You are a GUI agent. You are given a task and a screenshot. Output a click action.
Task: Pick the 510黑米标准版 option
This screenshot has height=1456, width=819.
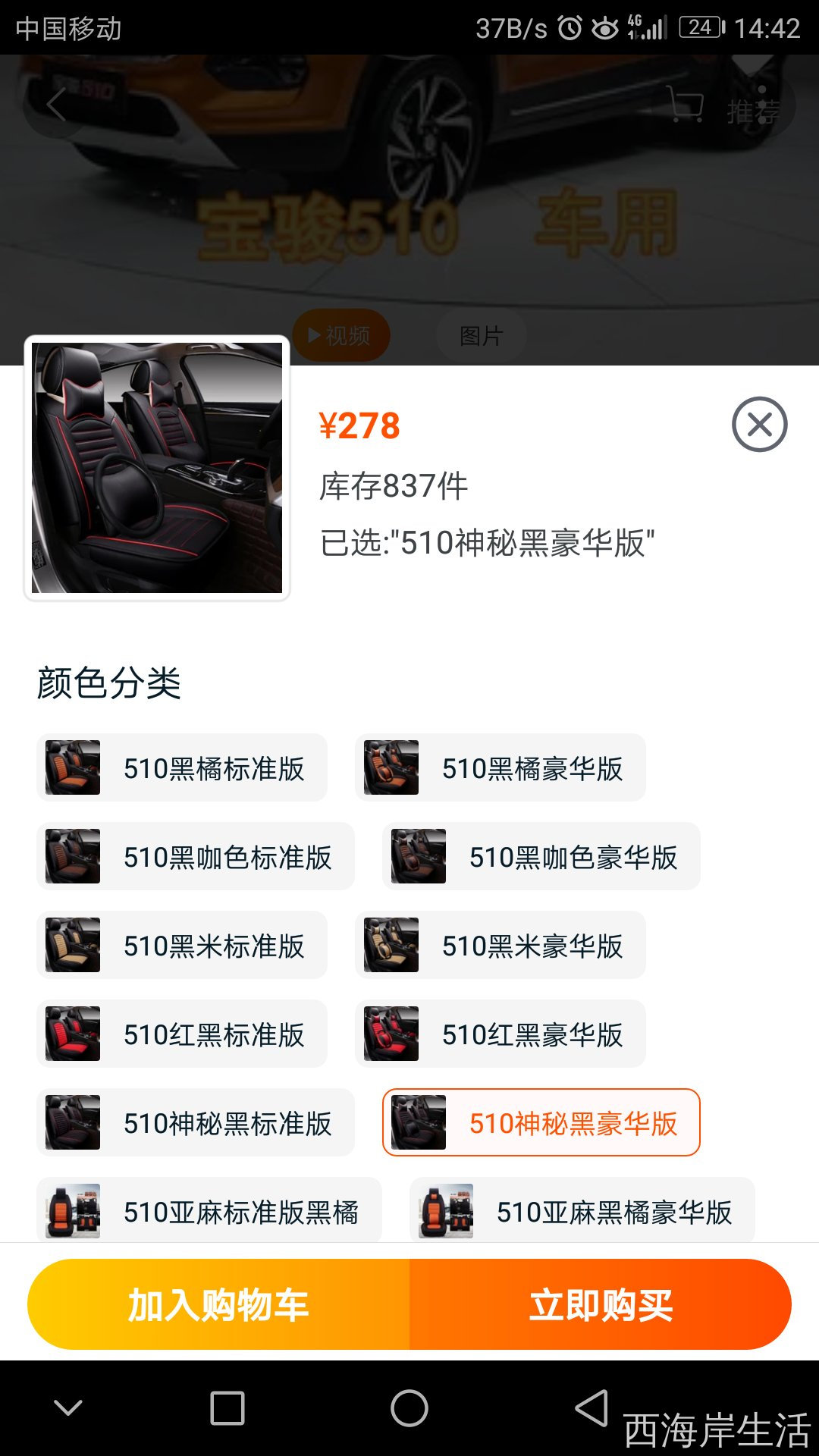tap(182, 946)
